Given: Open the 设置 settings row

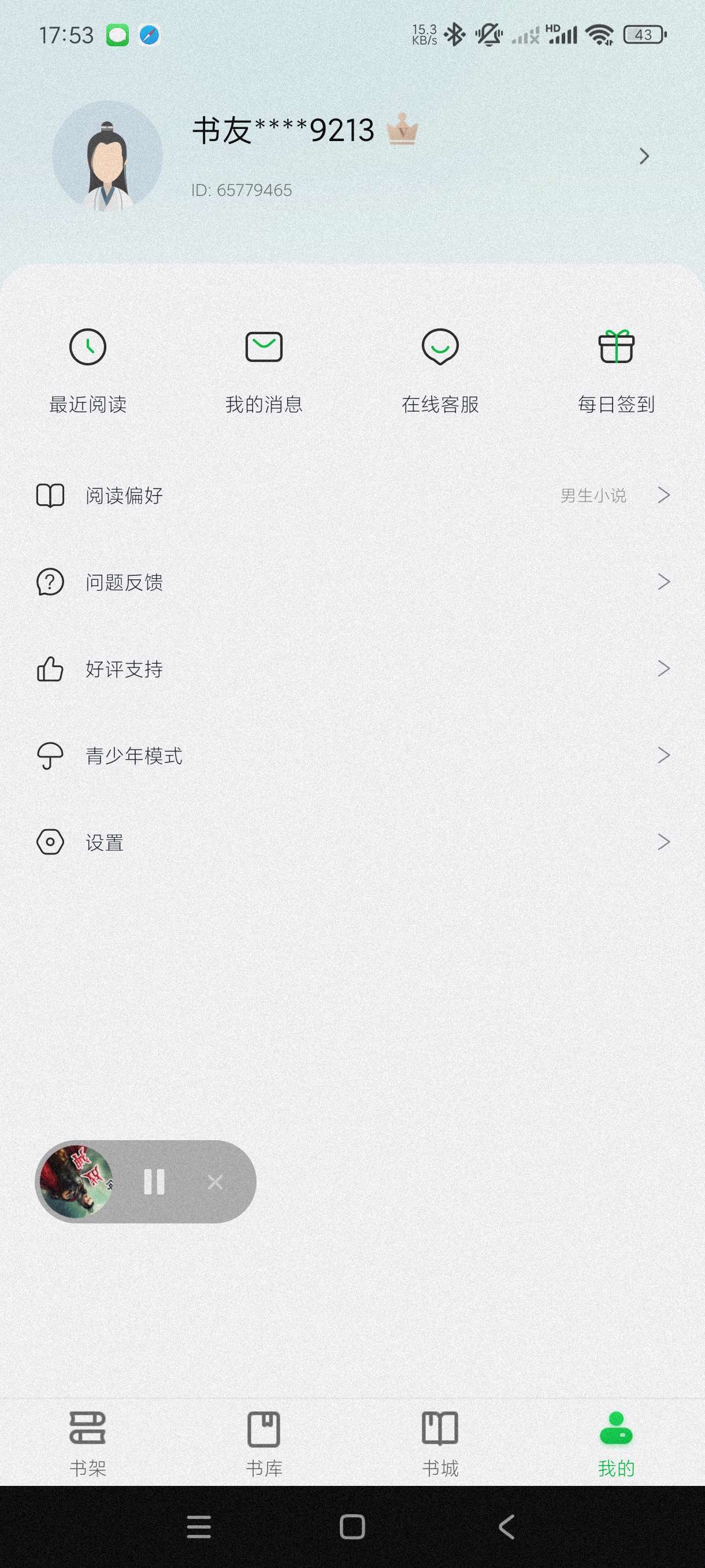Looking at the screenshot, I should [x=352, y=842].
